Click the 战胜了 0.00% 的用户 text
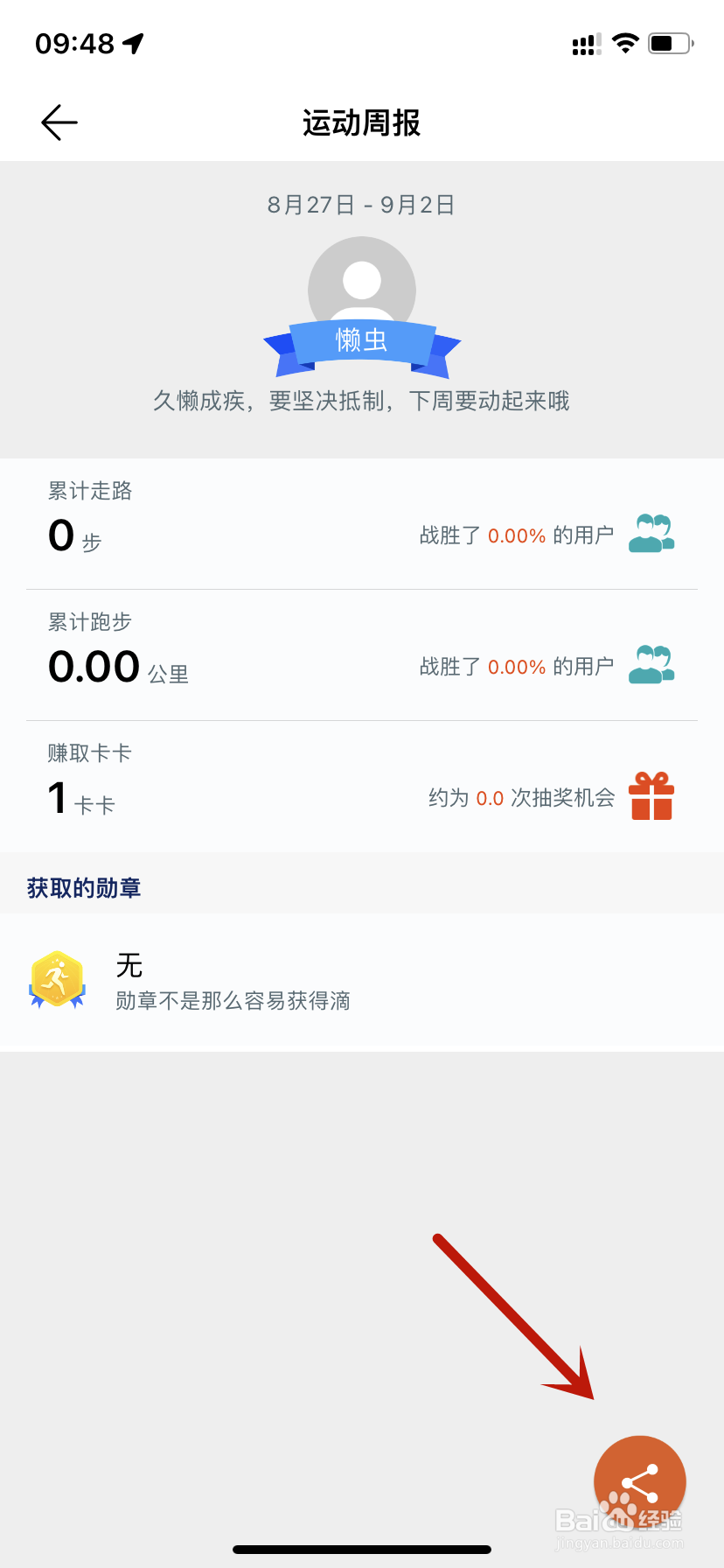The image size is (724, 1568). 514,533
